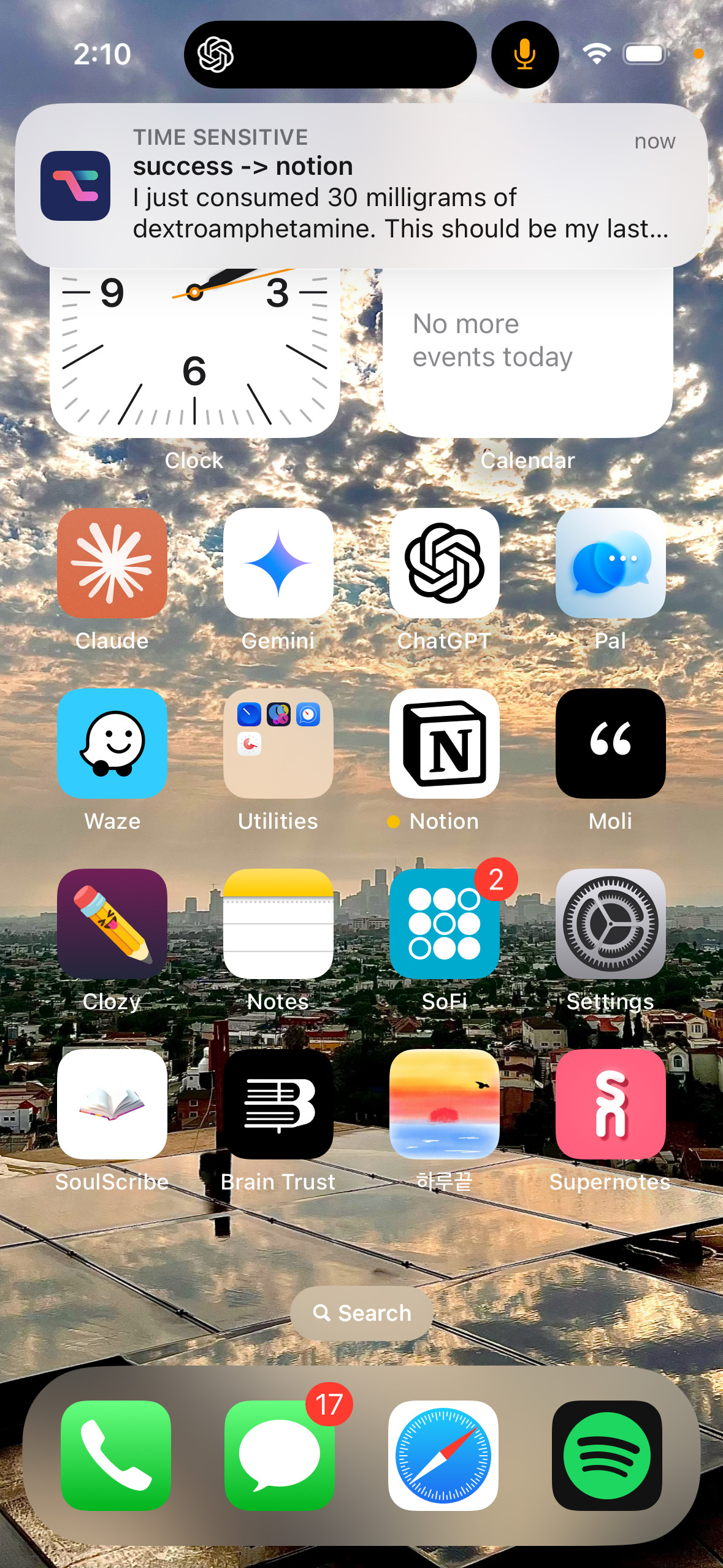Open the Notes app

tap(278, 924)
